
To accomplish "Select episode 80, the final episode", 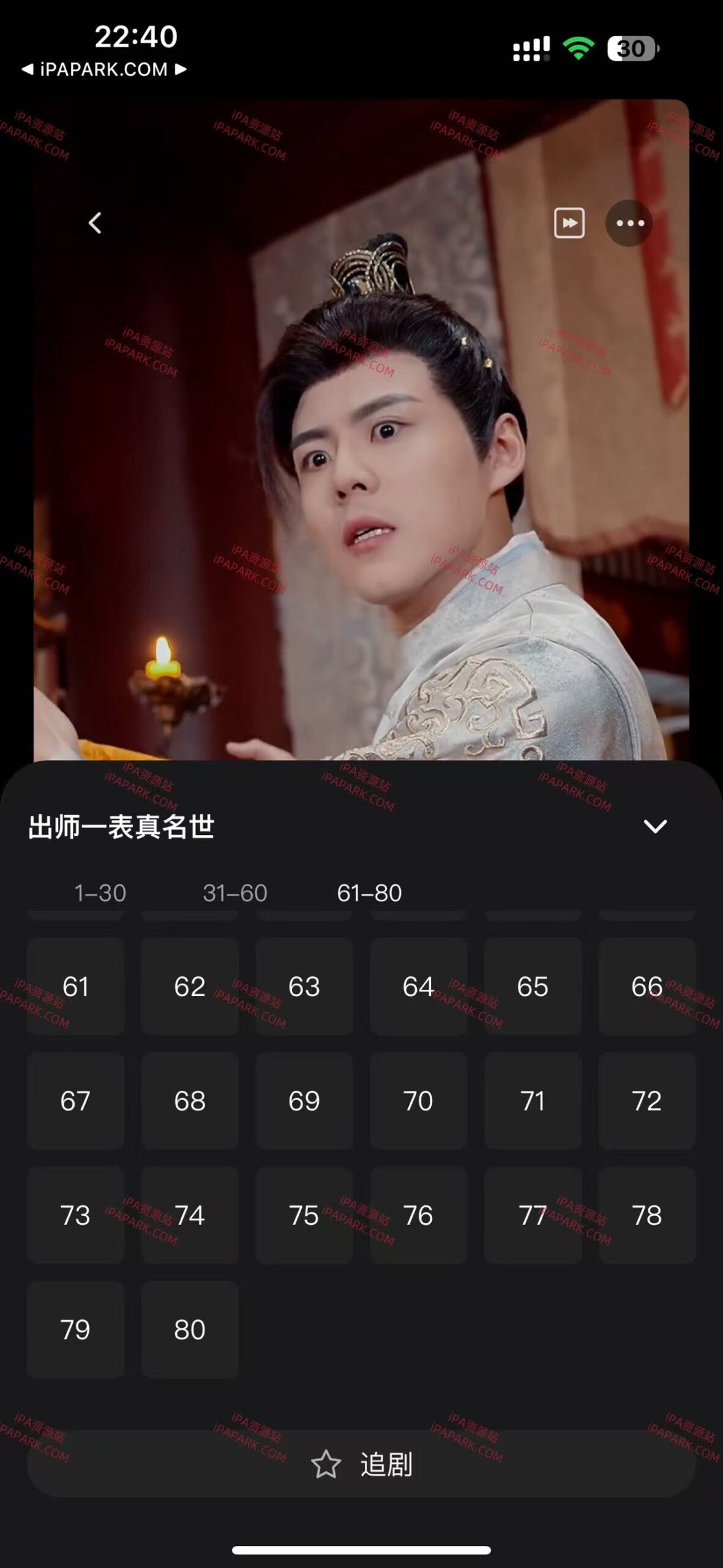I will [x=190, y=1329].
